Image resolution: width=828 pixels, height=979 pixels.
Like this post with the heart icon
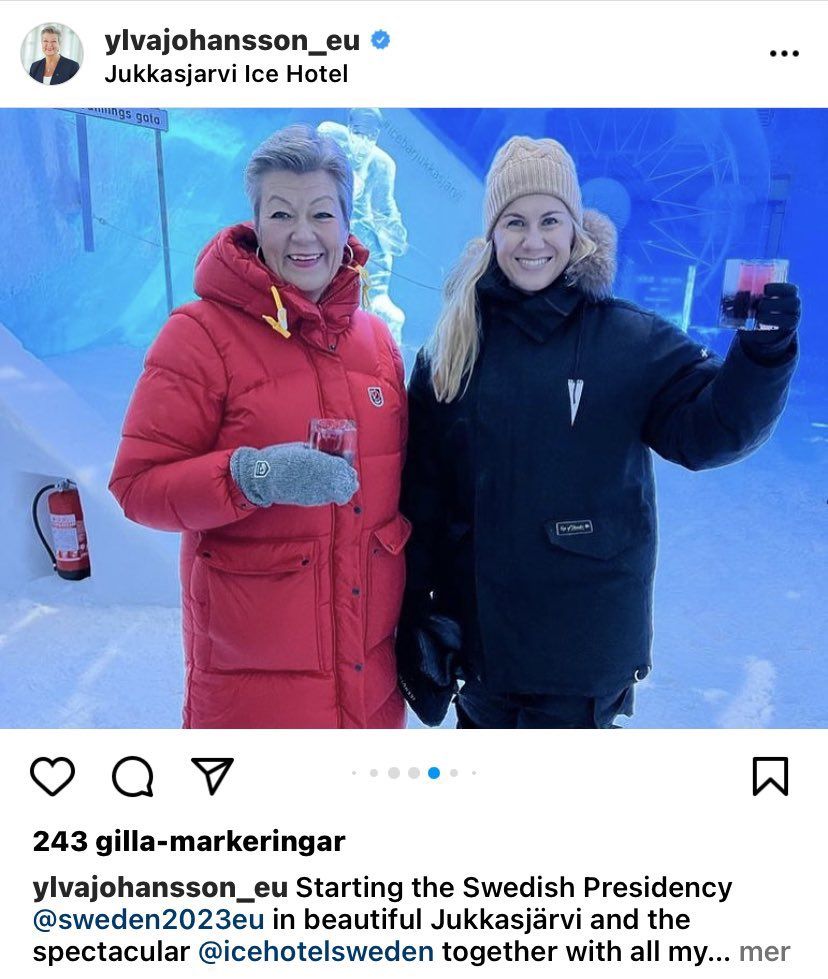52,776
